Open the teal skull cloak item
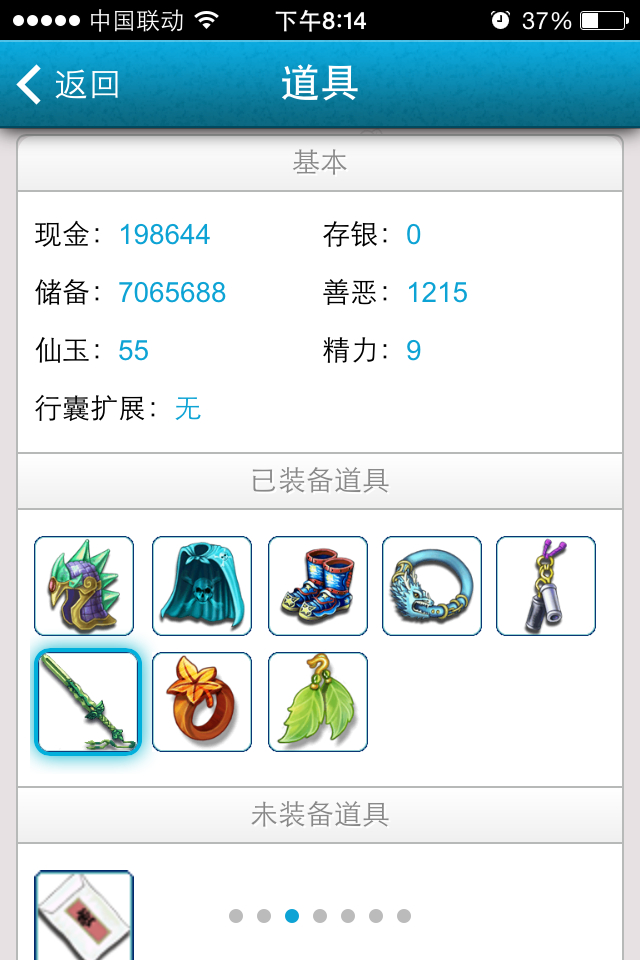The image size is (640, 960). (x=202, y=586)
